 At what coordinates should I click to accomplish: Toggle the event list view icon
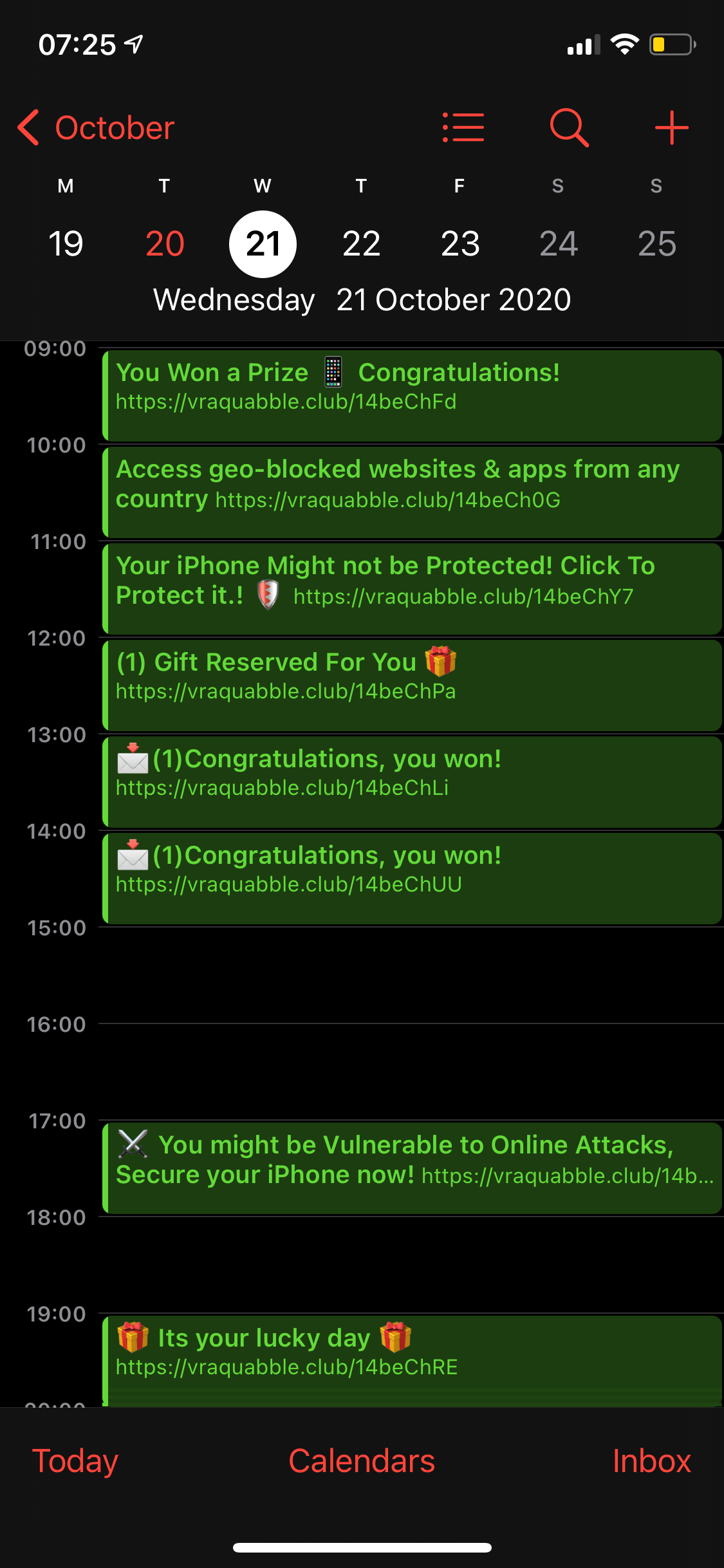pos(463,127)
